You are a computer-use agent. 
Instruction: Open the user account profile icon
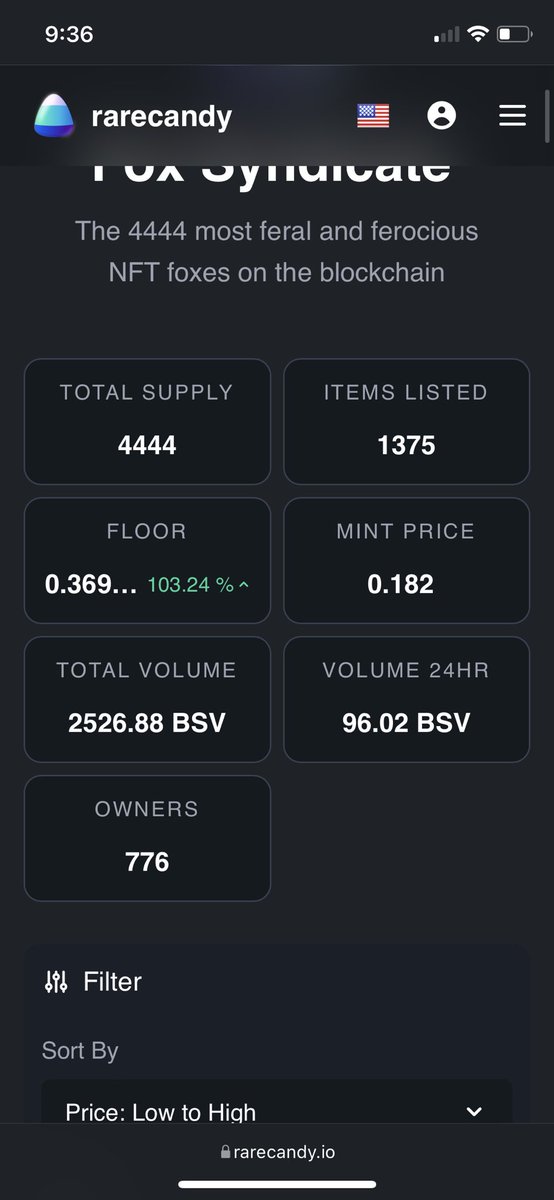(441, 116)
